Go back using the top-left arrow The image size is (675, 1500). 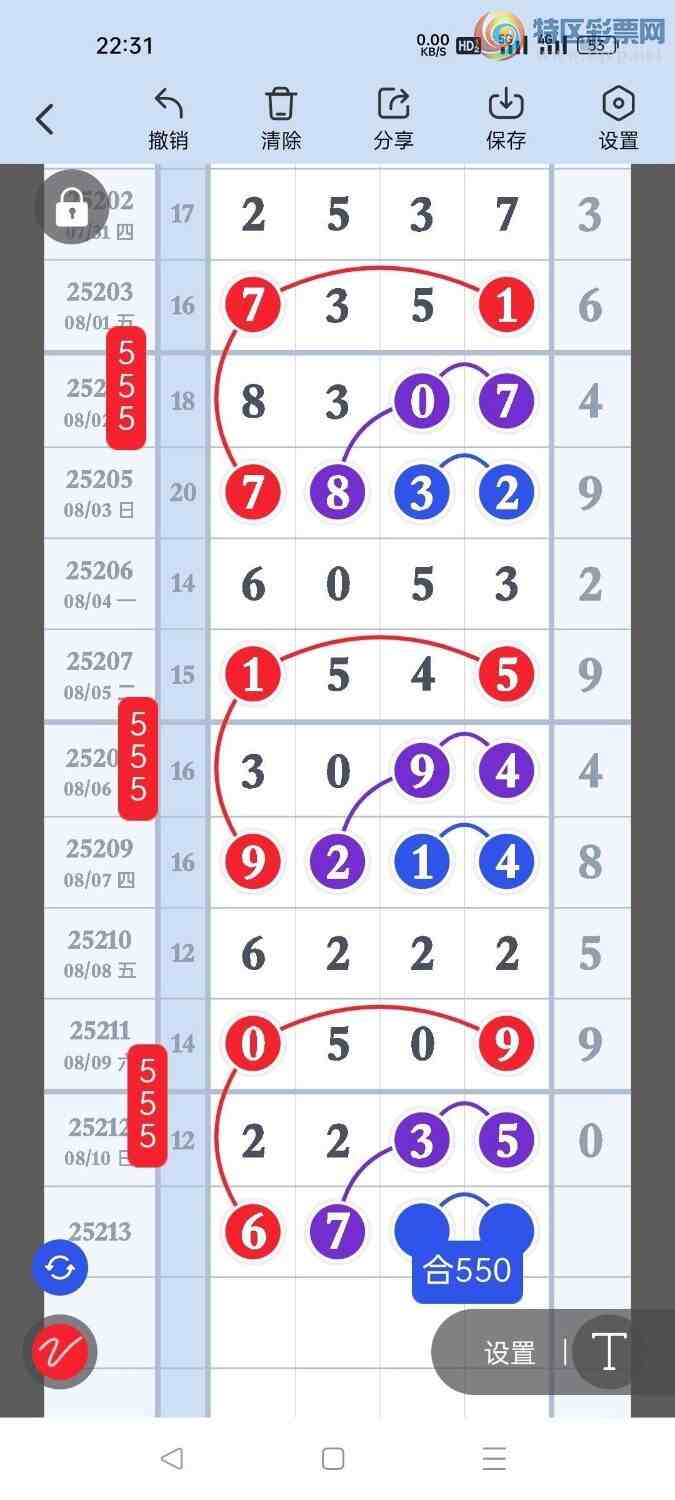click(44, 120)
